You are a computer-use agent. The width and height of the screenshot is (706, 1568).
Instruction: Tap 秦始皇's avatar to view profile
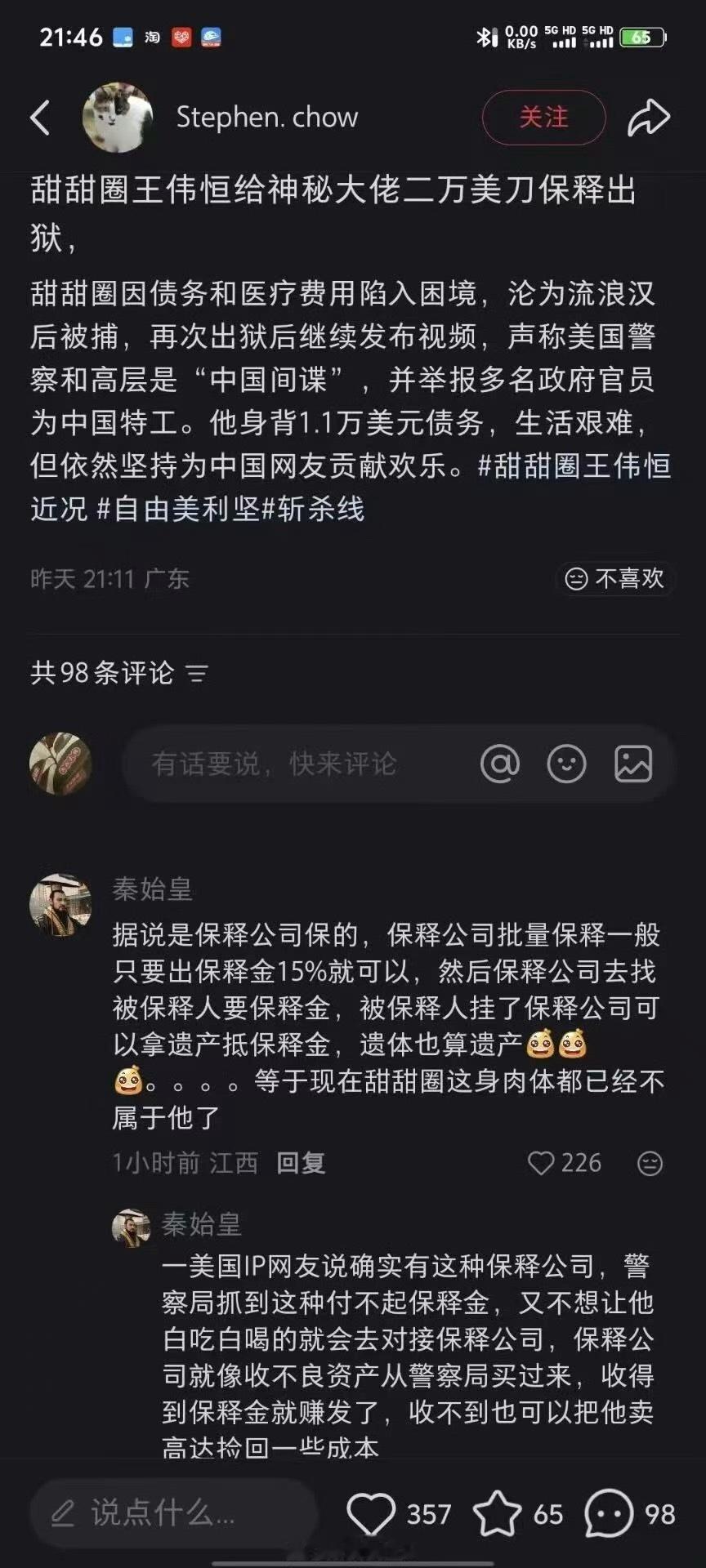click(x=62, y=898)
